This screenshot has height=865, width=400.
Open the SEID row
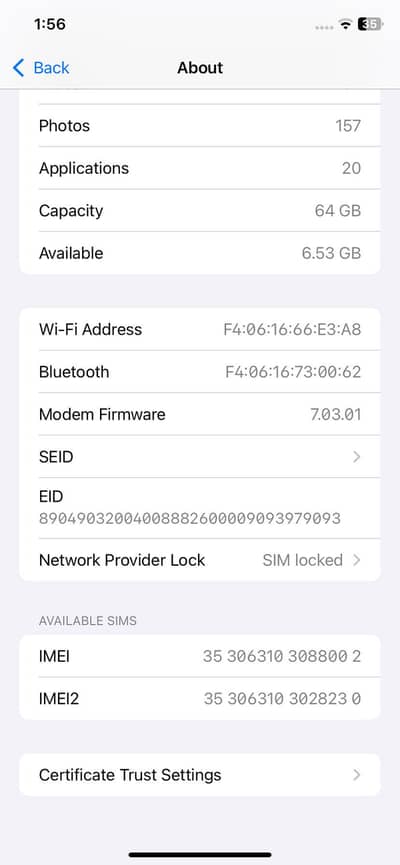coord(200,457)
